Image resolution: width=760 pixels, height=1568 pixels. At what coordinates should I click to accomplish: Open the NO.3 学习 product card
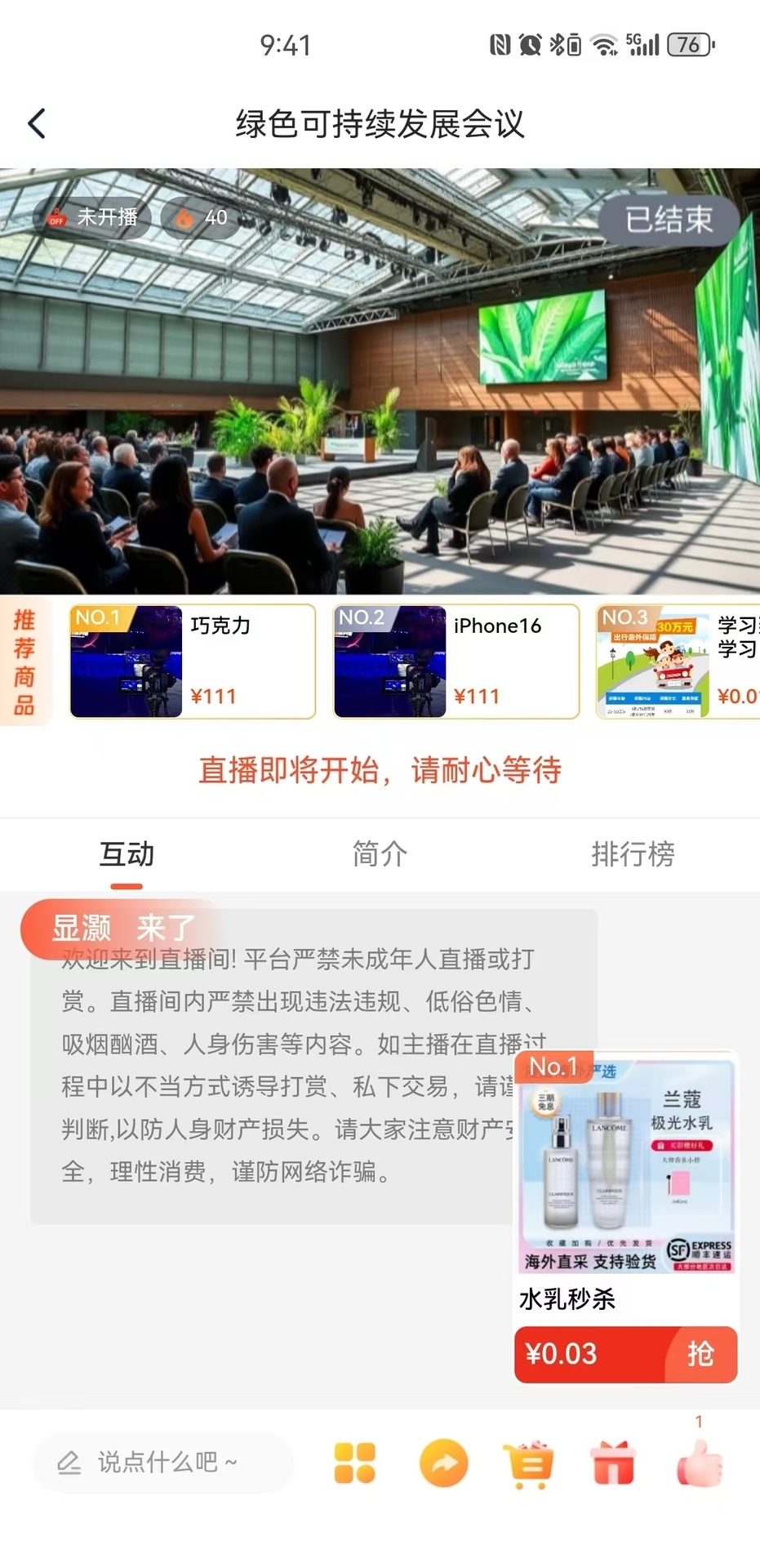[x=679, y=661]
